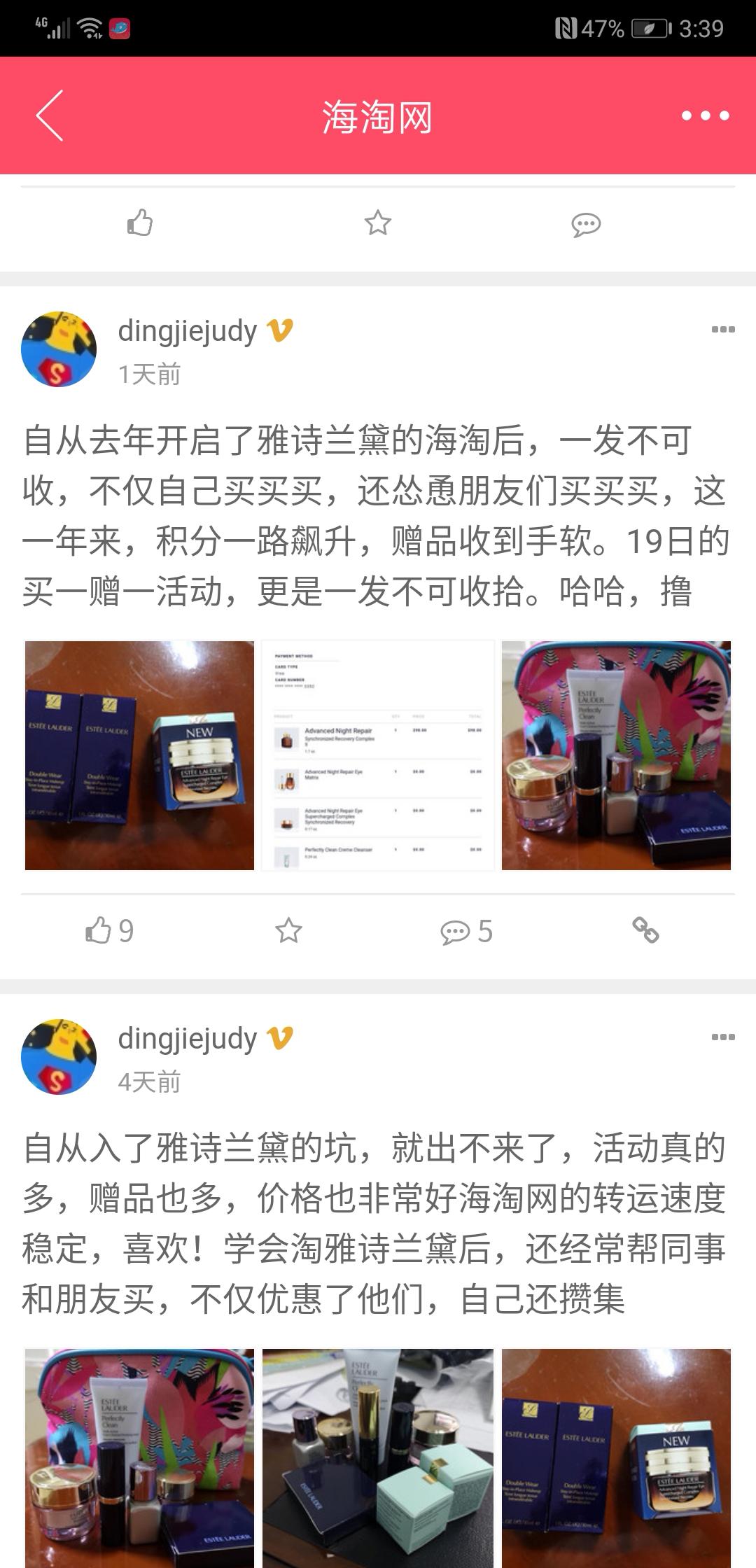Like the 1天前 post with 9 likes
756x1568 pixels.
[108, 931]
